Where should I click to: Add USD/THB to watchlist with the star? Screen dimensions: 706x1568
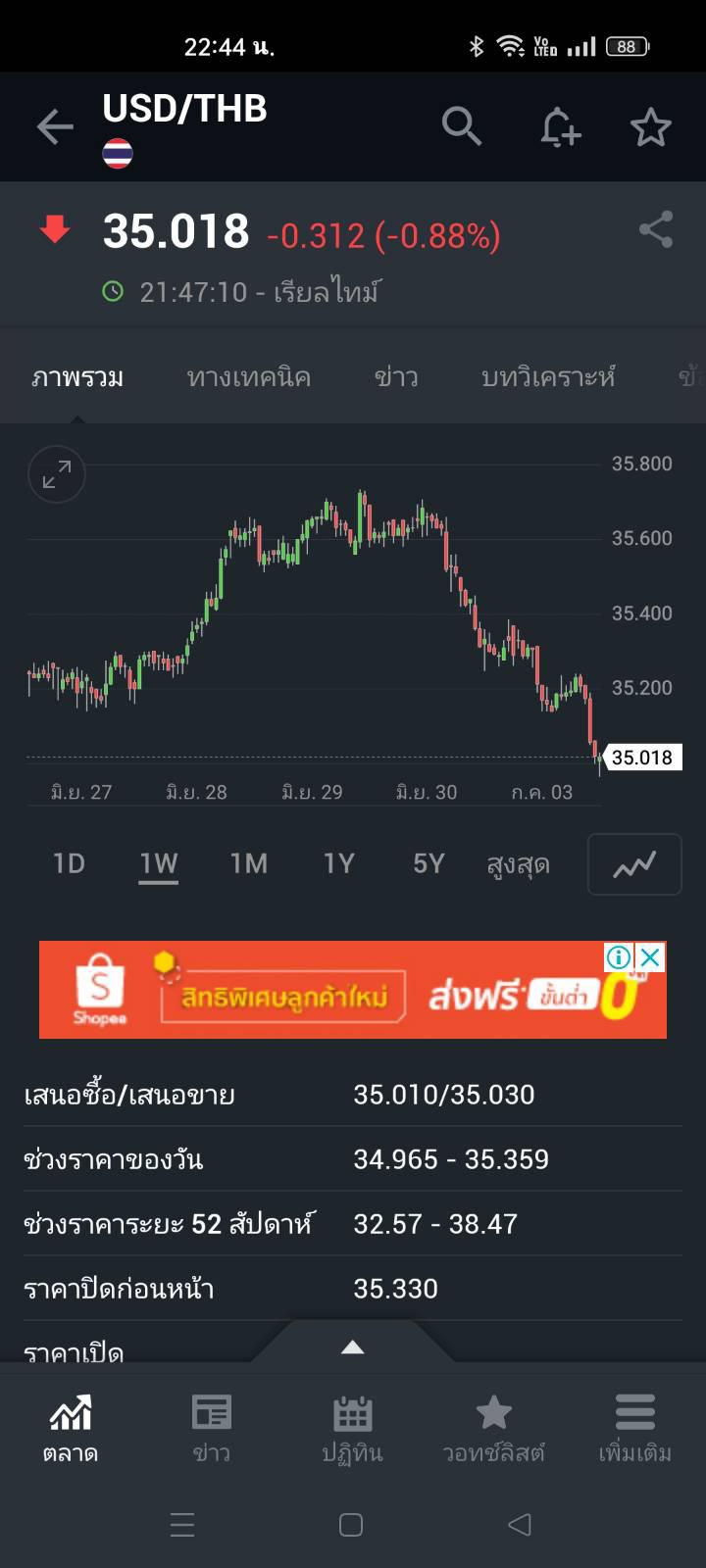(x=650, y=127)
